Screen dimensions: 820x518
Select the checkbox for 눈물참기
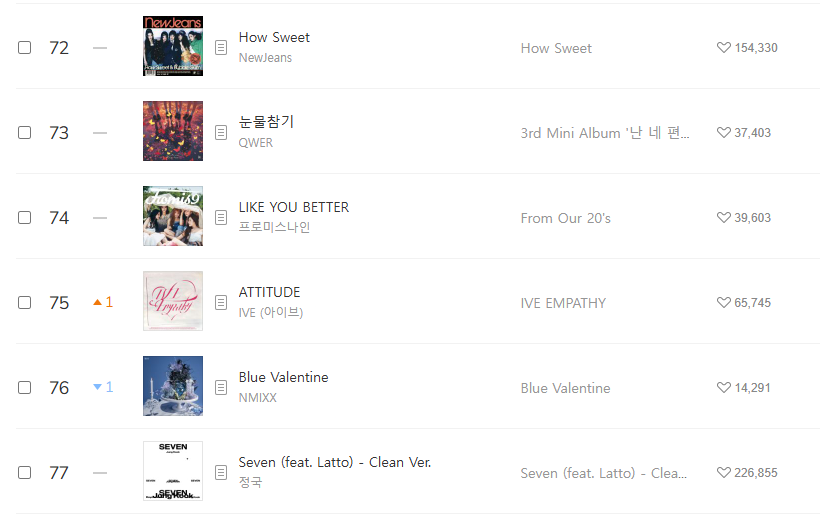pos(25,133)
